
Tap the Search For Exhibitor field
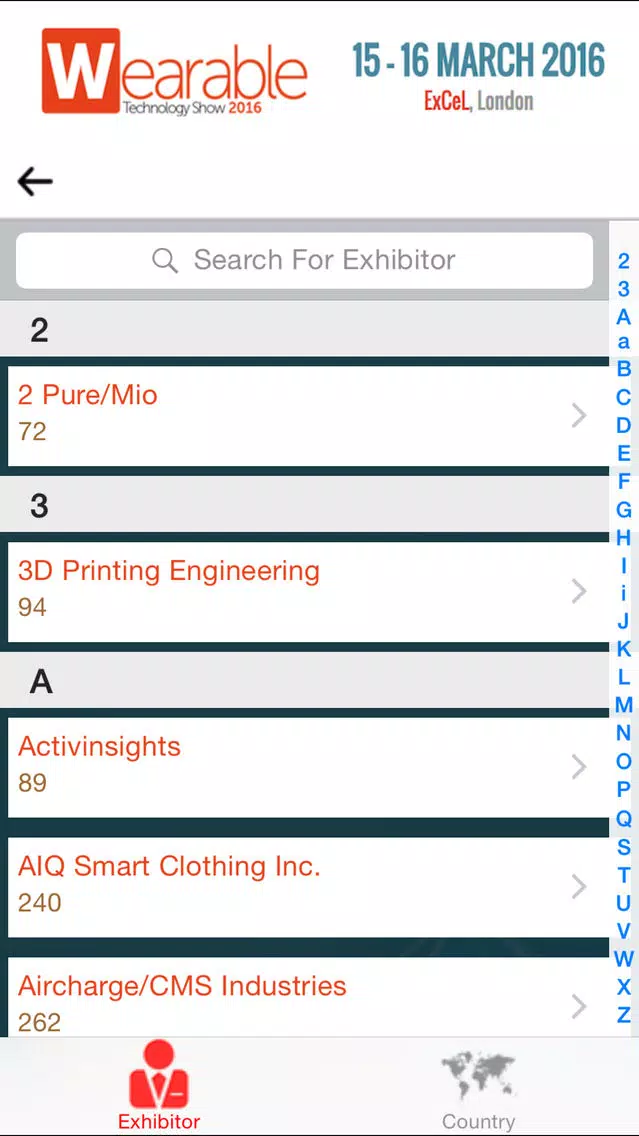(x=304, y=260)
